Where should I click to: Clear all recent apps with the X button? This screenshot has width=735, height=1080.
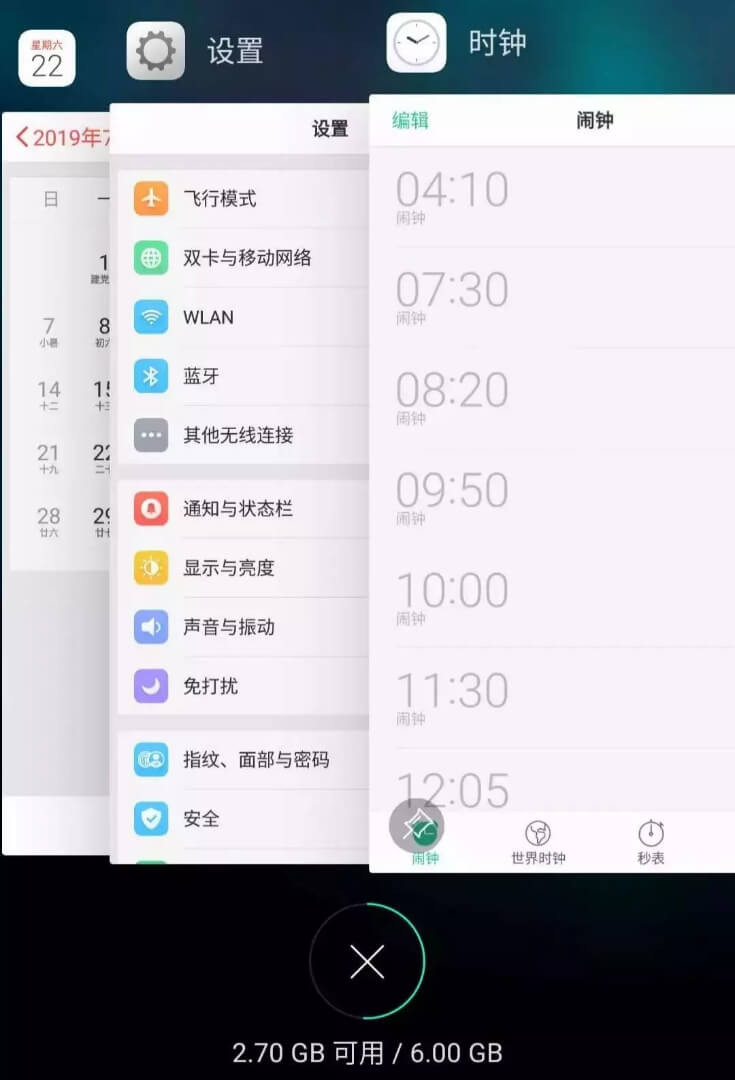tap(367, 962)
